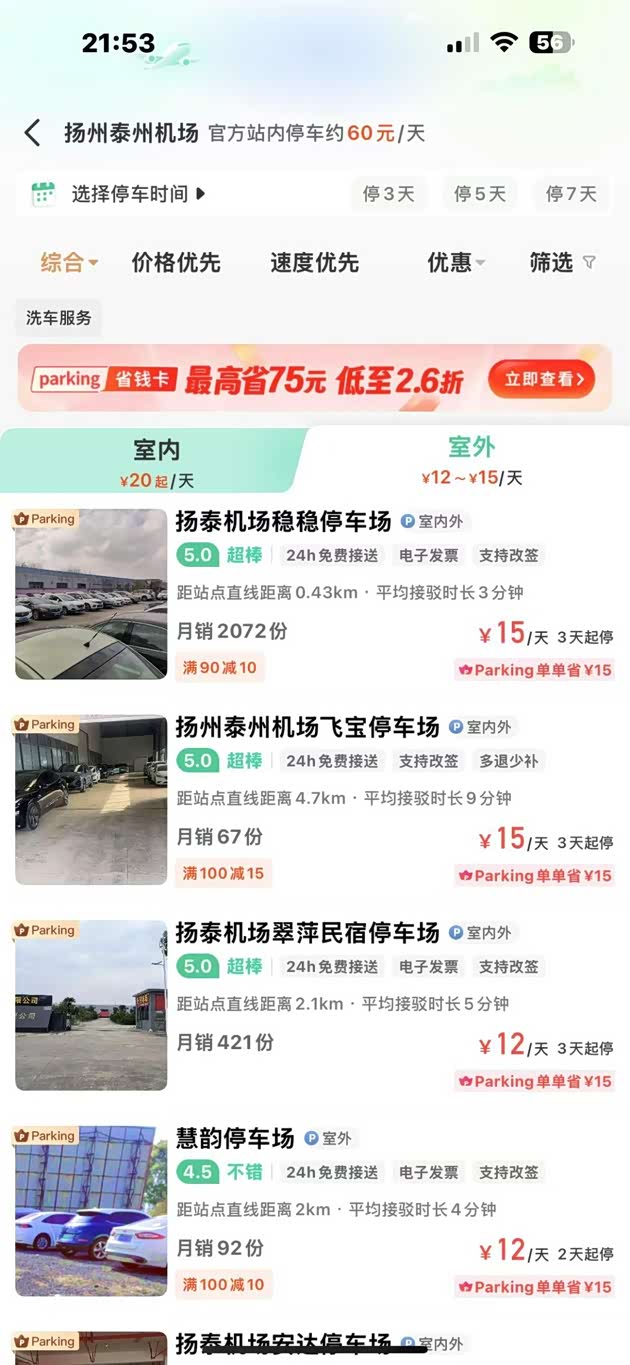Expand the 优惠 dropdown
630x1365 pixels.
(x=456, y=263)
